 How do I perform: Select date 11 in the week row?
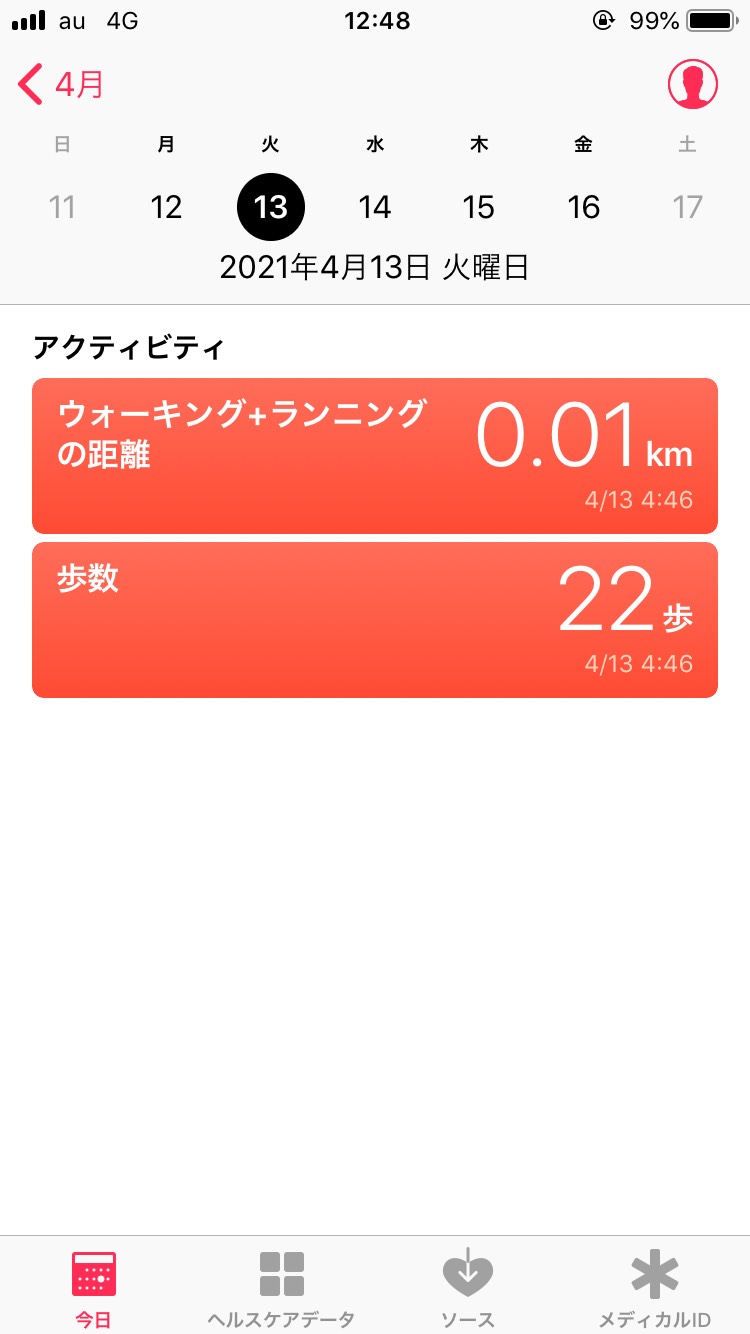[62, 207]
